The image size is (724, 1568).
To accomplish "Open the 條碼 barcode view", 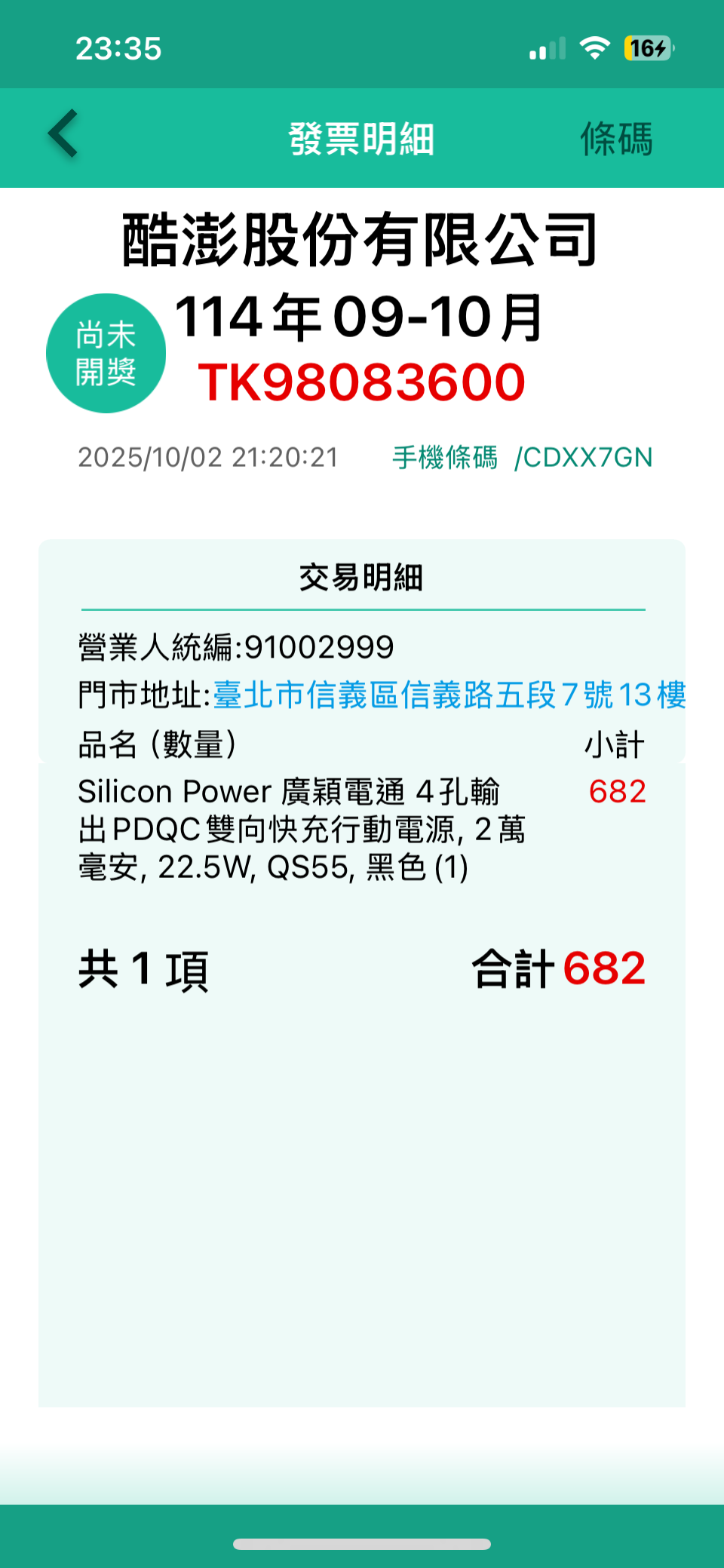I will [x=615, y=140].
